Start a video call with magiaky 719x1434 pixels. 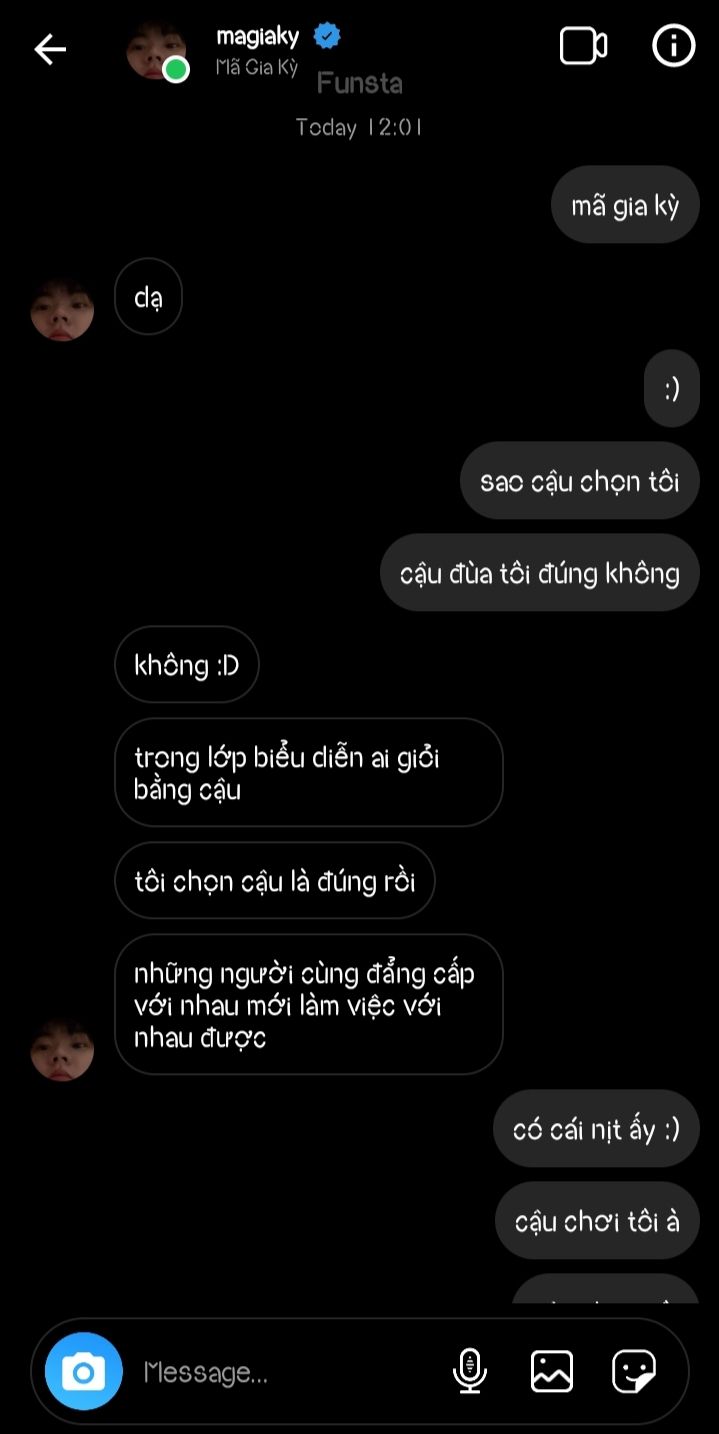(583, 46)
